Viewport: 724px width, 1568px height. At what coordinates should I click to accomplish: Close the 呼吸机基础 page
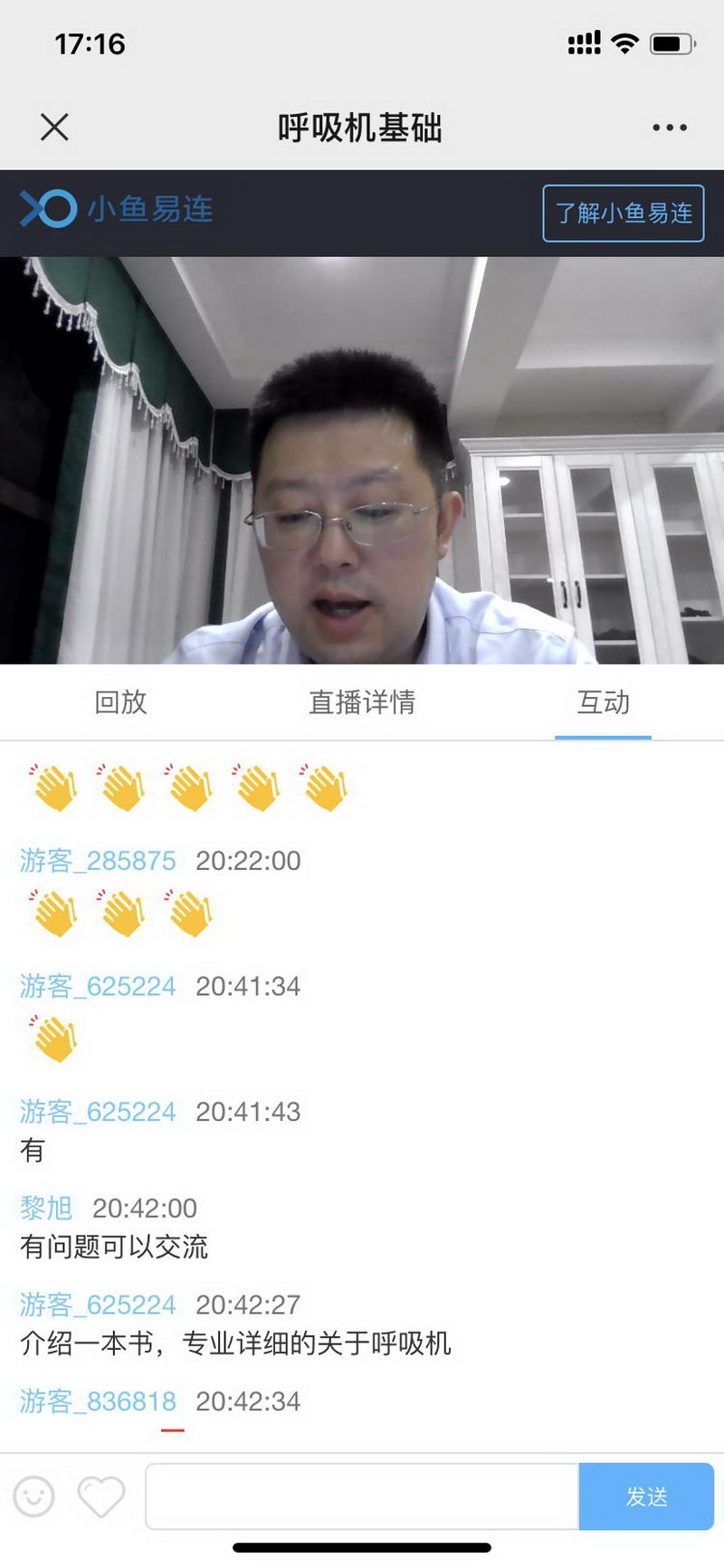point(54,128)
